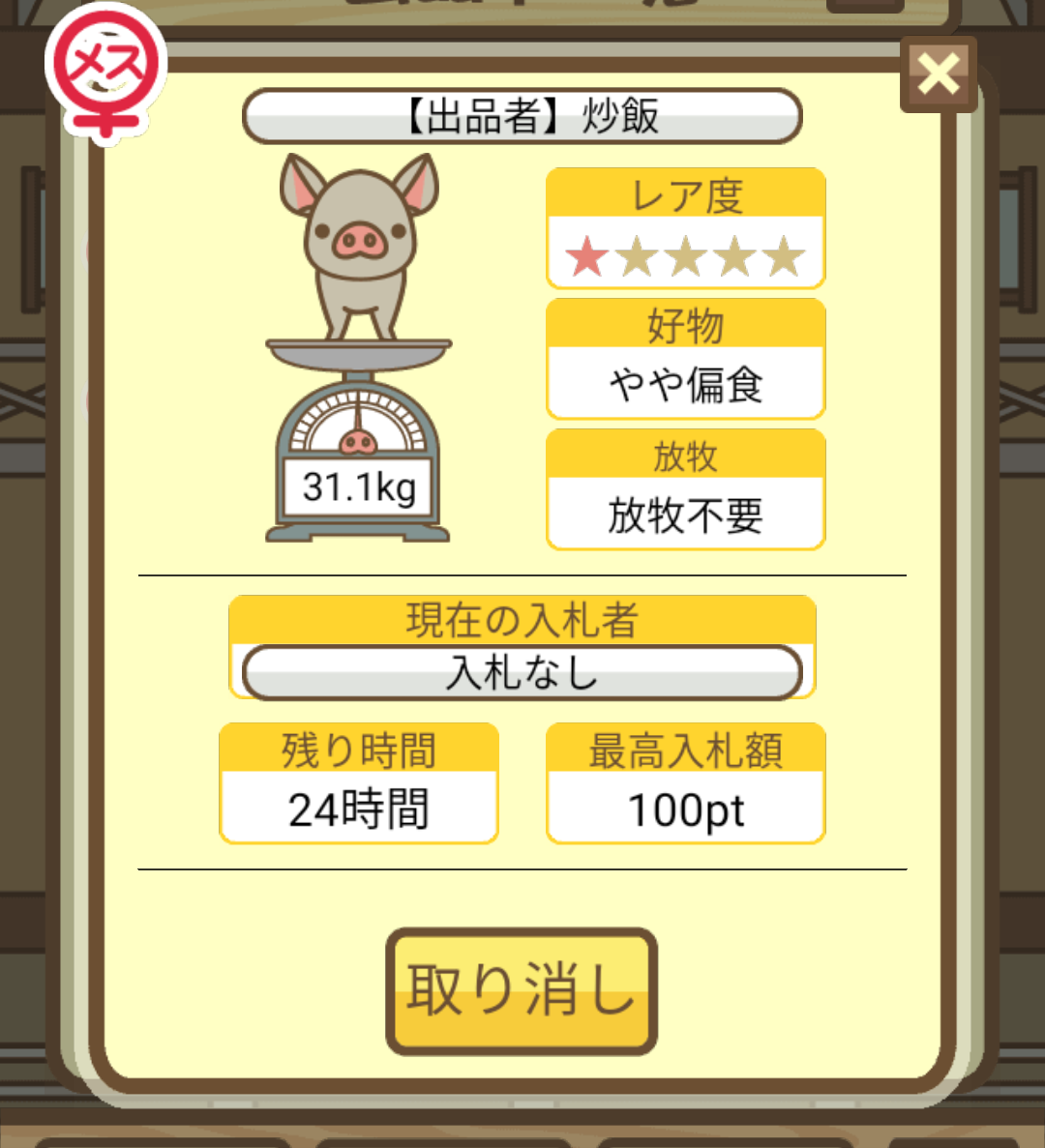1045x1148 pixels.
Task: Tap the 取り消し cancel button
Action: (522, 991)
